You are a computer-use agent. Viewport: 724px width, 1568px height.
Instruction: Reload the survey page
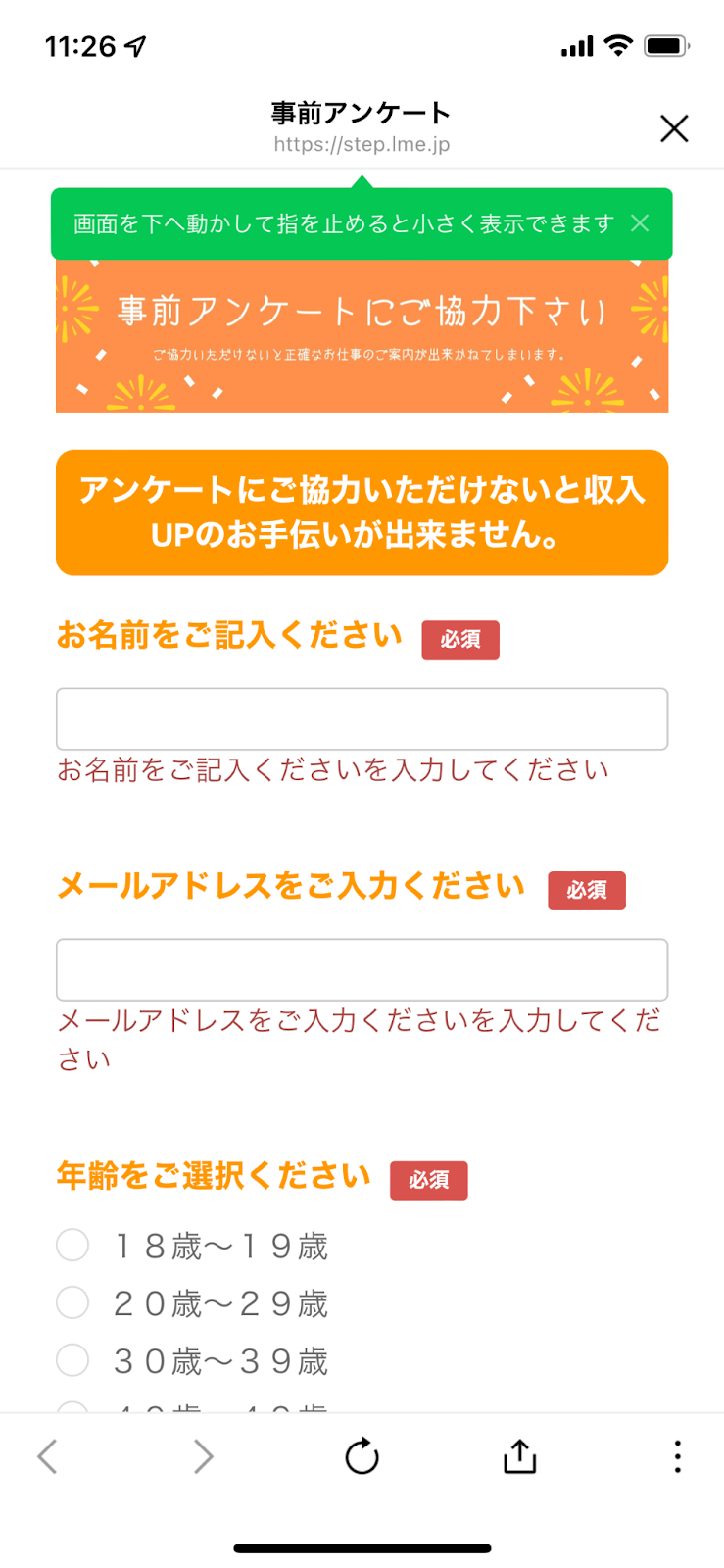click(x=362, y=1456)
